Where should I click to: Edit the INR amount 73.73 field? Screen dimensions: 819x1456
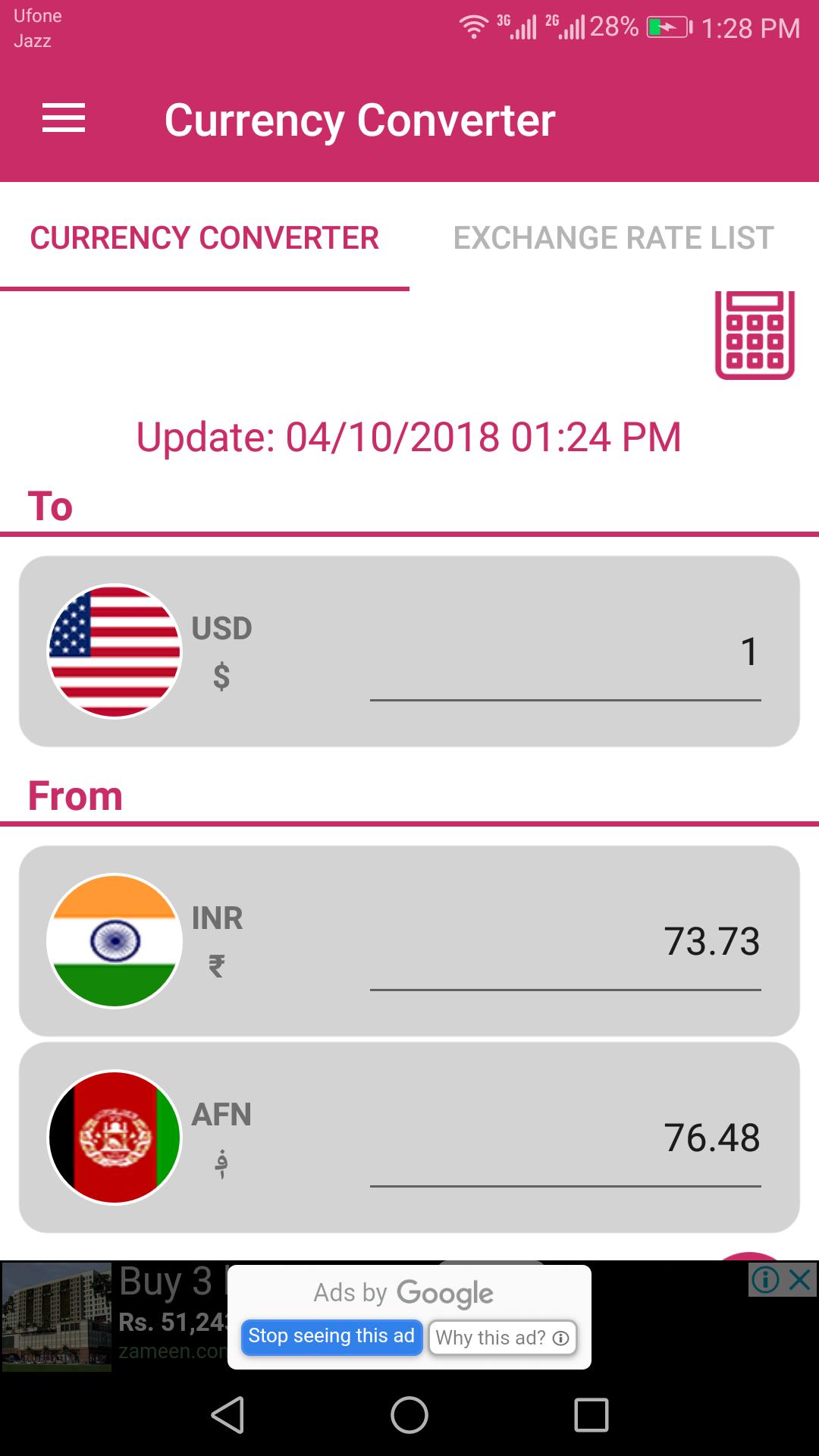565,943
